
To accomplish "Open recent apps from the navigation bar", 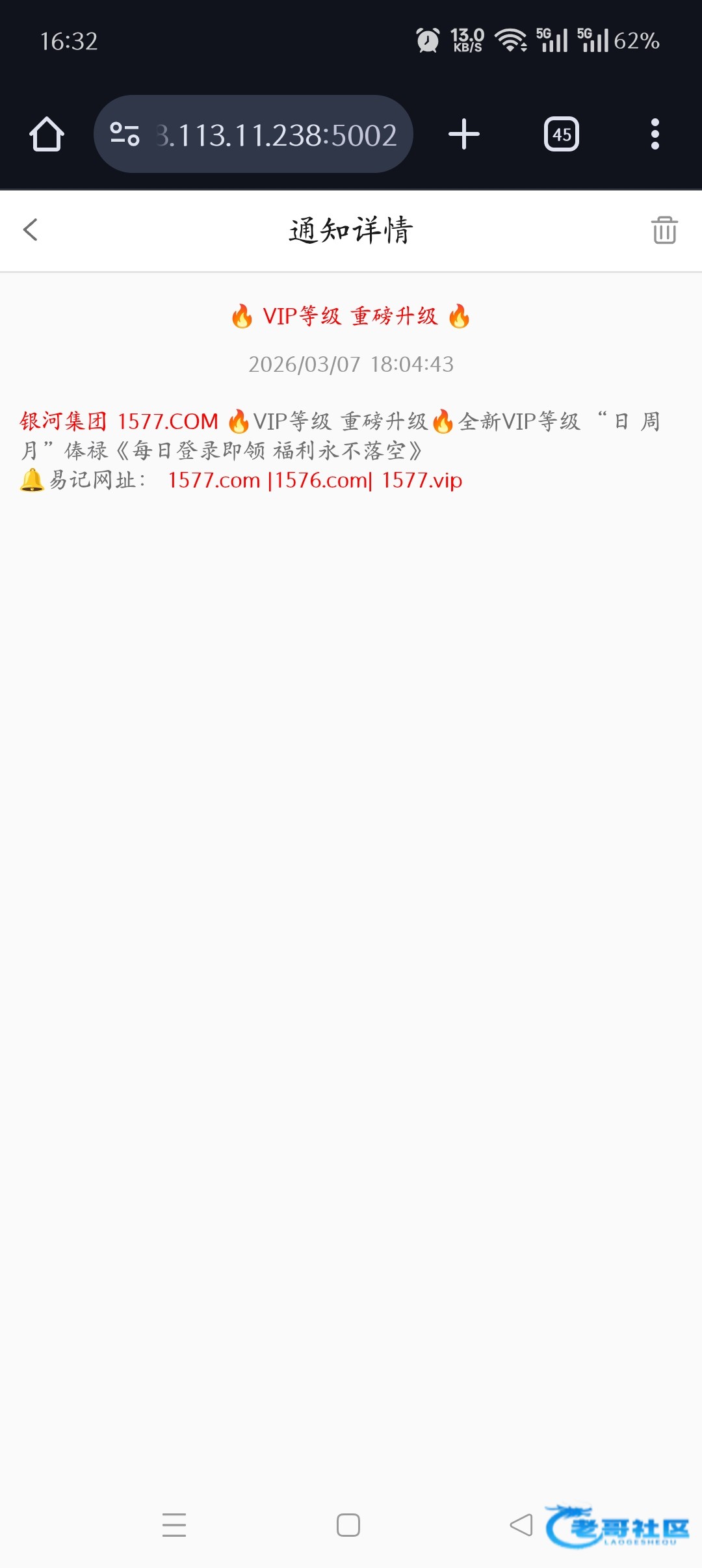I will tap(174, 1525).
